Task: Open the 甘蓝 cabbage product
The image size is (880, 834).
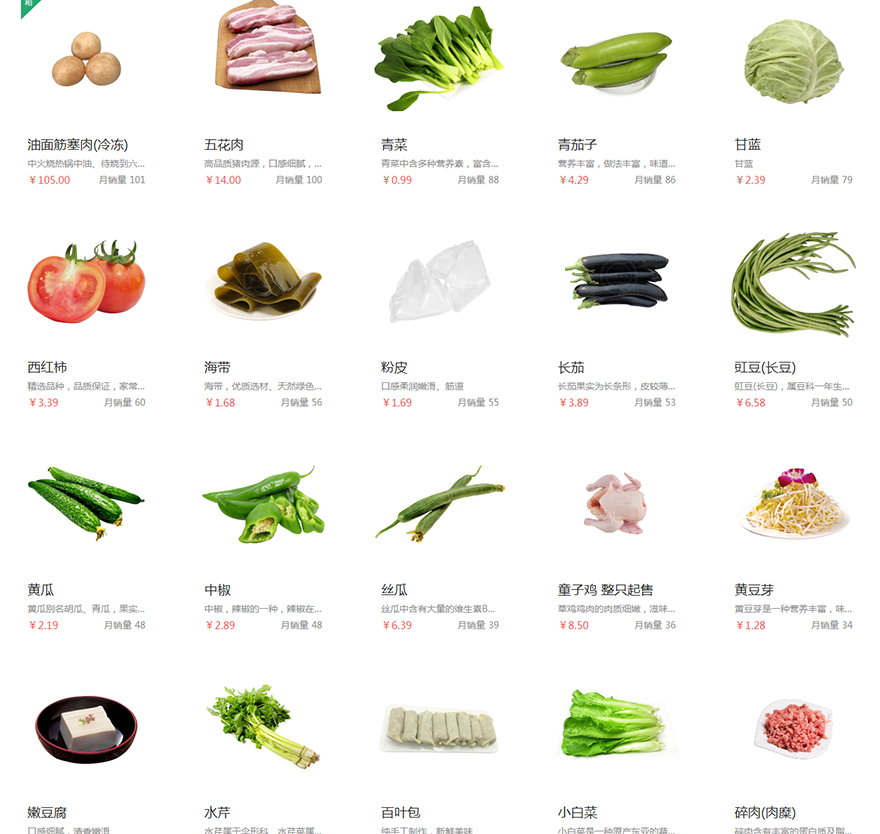Action: pyautogui.click(x=793, y=60)
